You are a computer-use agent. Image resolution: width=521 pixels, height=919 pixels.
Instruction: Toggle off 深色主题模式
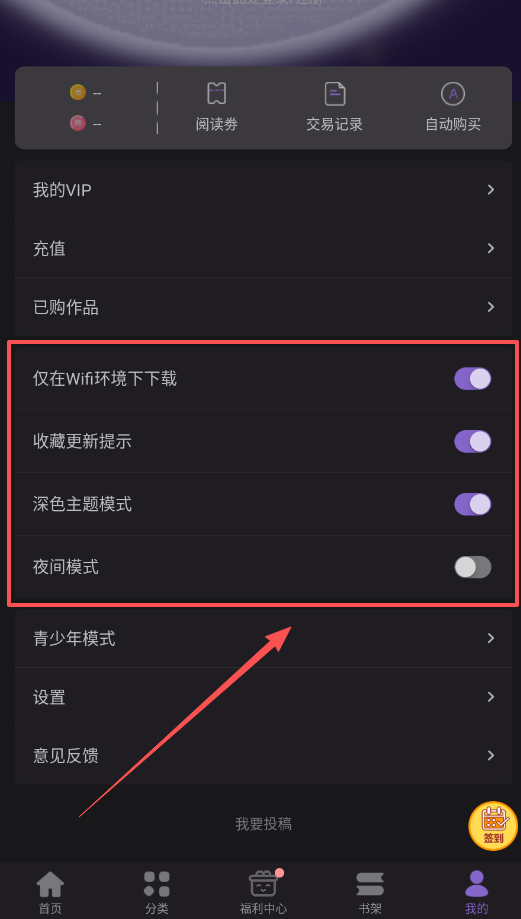[x=472, y=504]
